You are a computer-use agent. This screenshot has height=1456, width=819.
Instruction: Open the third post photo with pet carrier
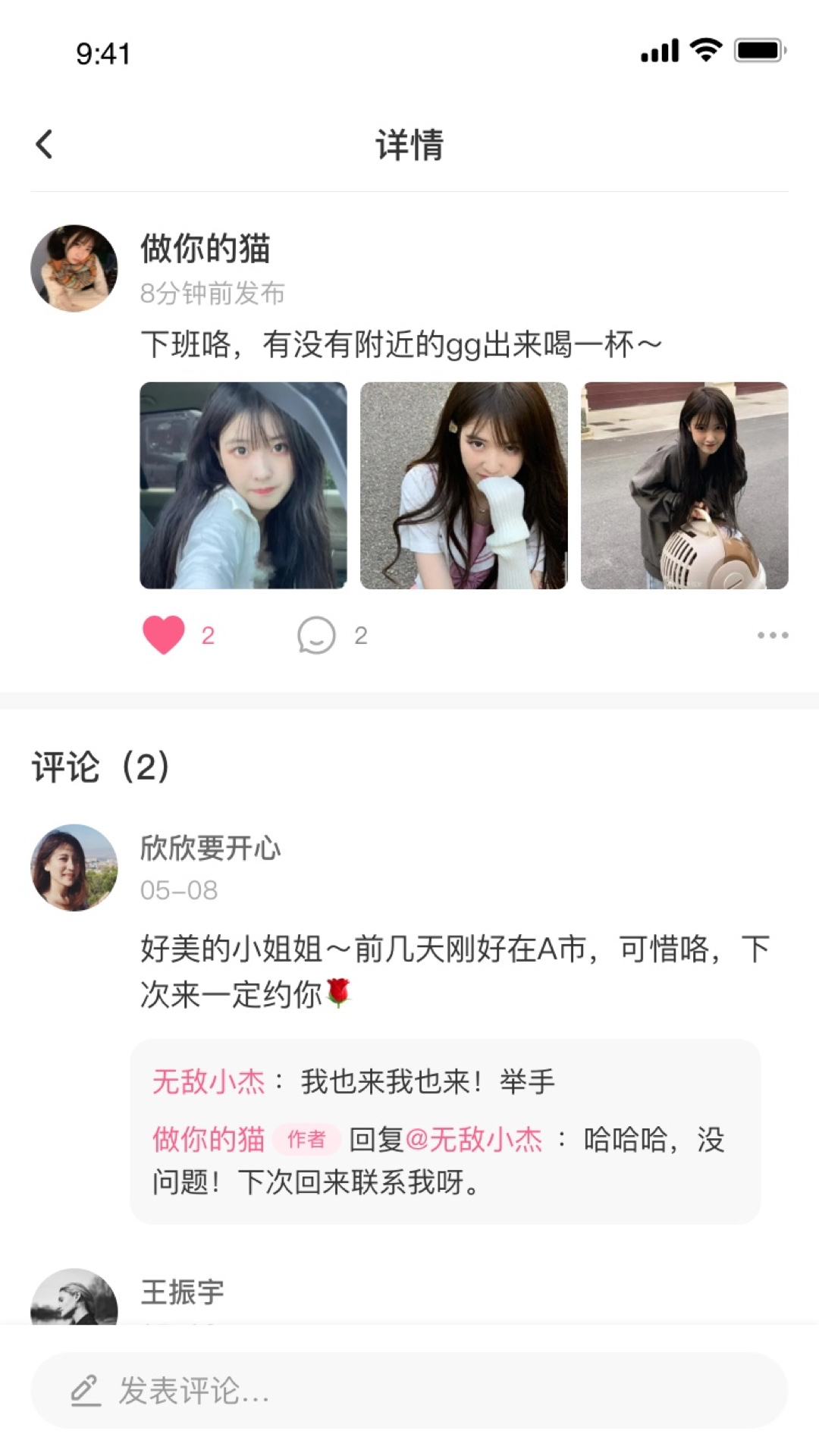(684, 485)
